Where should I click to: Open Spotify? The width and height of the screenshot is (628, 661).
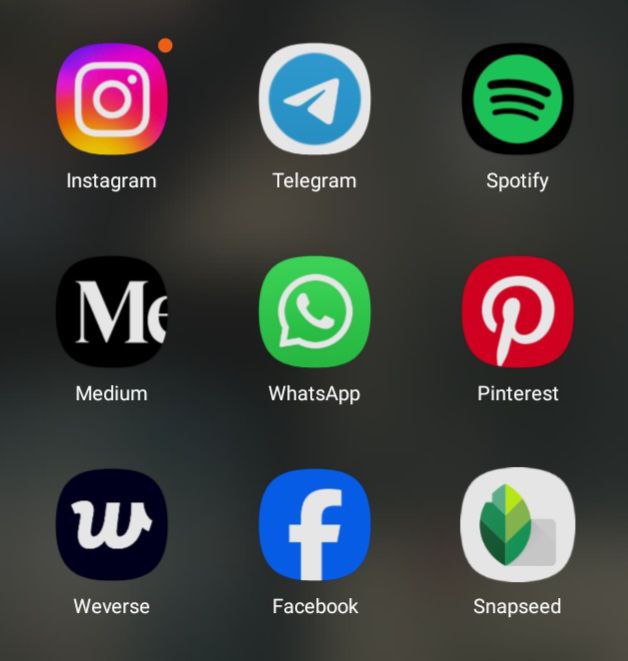pyautogui.click(x=517, y=98)
